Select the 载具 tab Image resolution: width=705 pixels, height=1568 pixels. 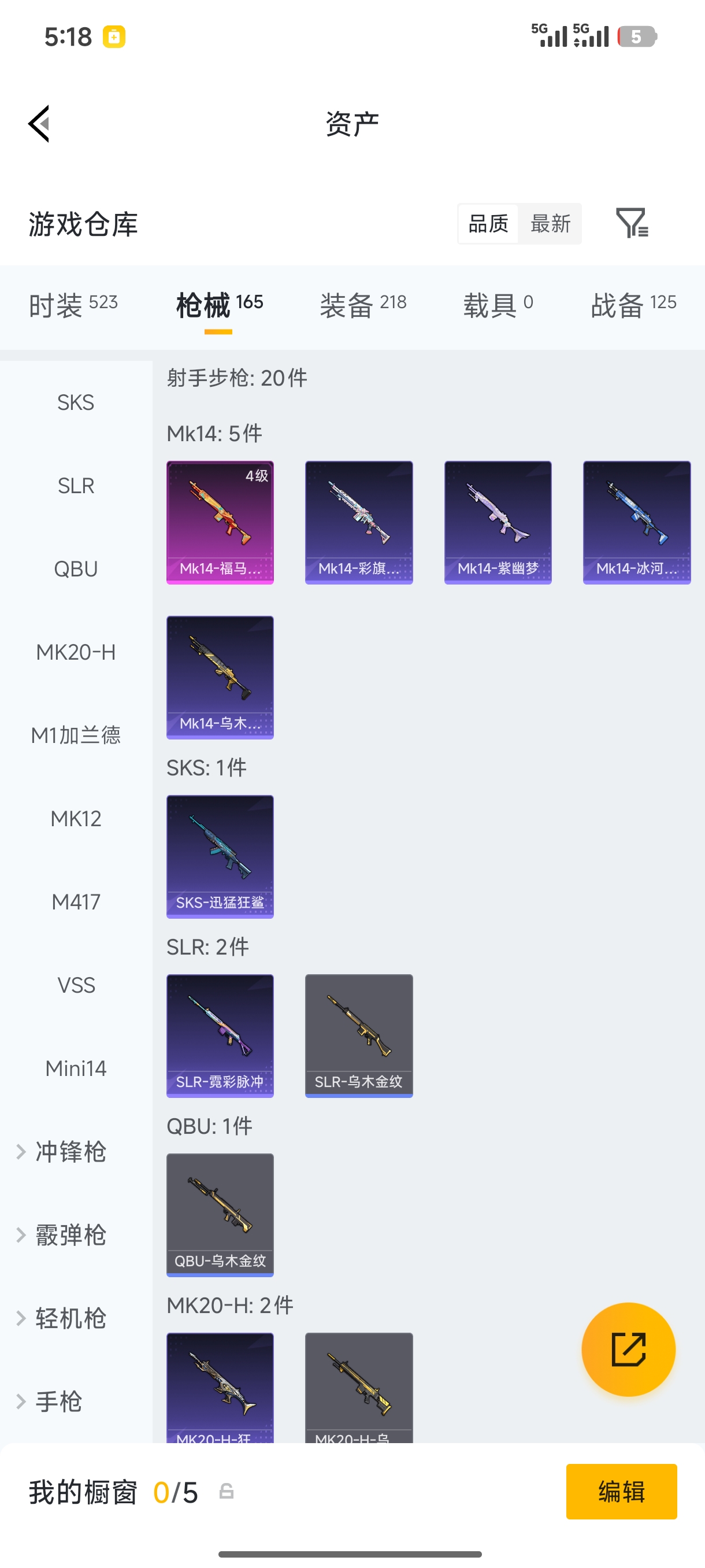point(498,304)
